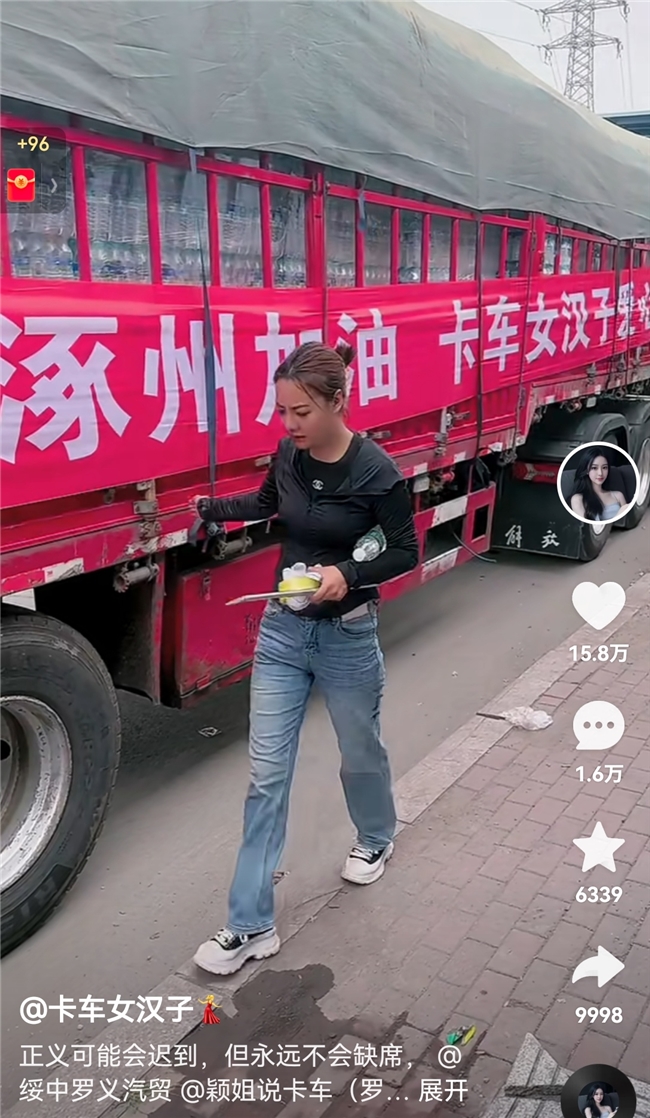Save this video with the star icon
The height and width of the screenshot is (1118, 650).
click(x=598, y=848)
